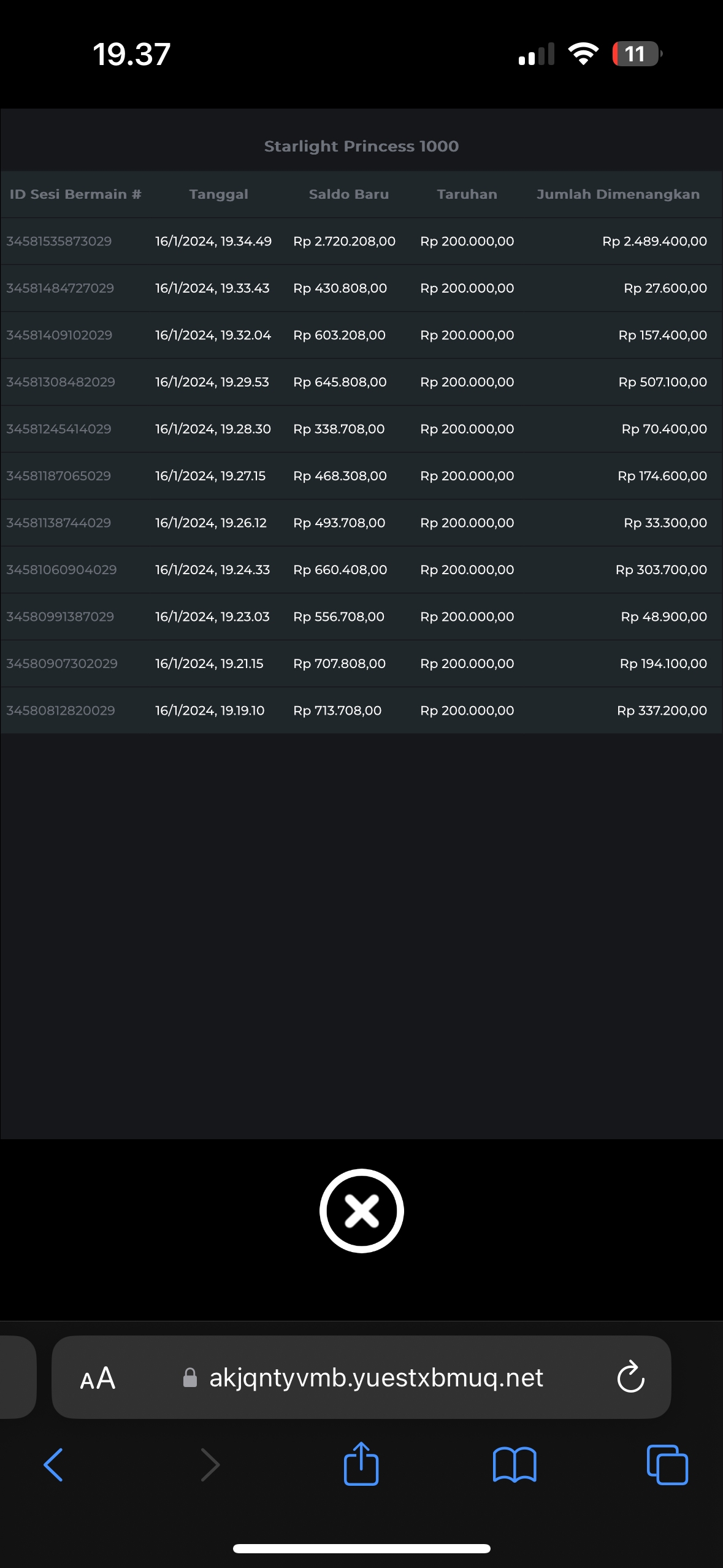Go back to the previous page
The image size is (723, 1568).
point(53,1465)
